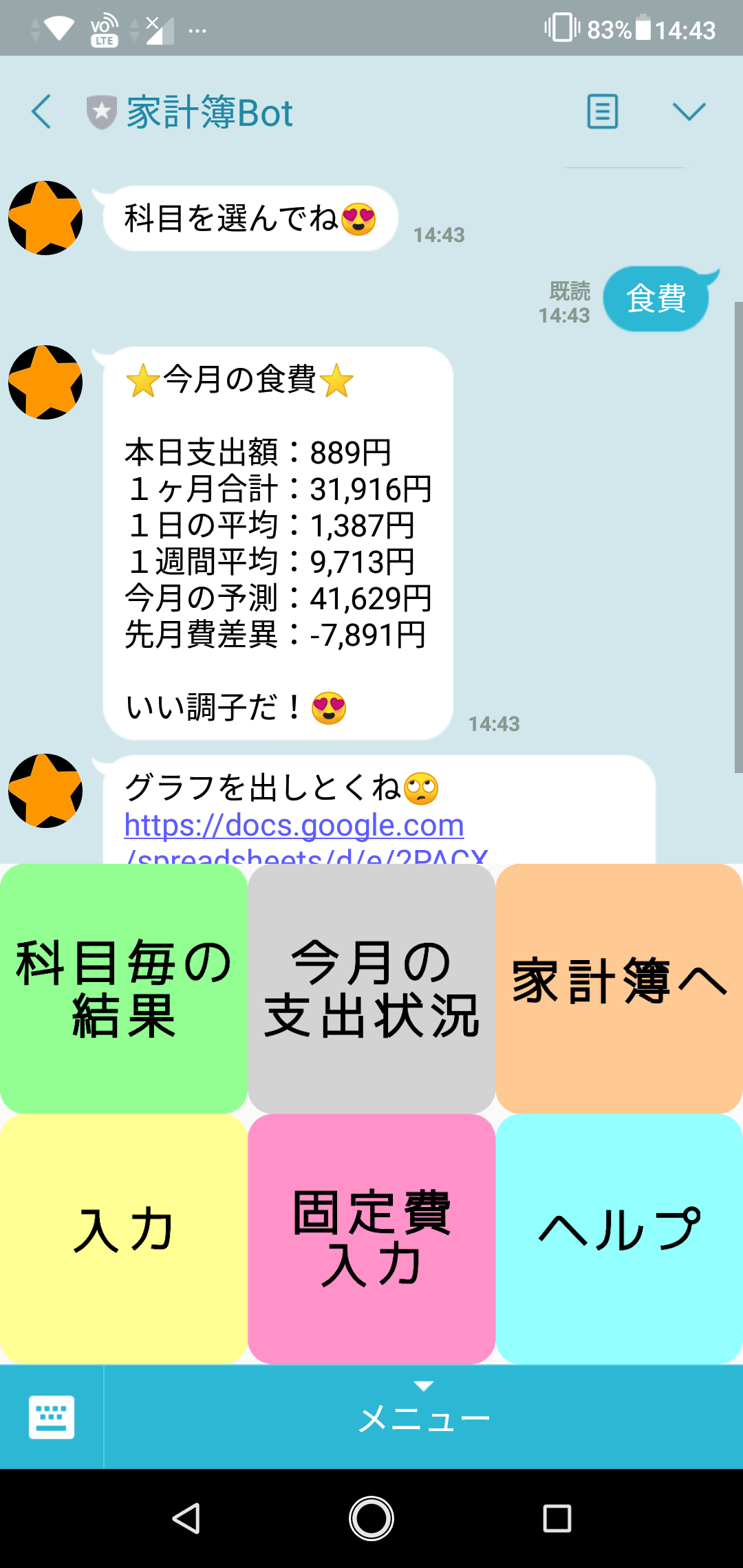Tap the heart-eyes emoji in bot message
Image resolution: width=743 pixels, height=1568 pixels.
click(x=357, y=219)
